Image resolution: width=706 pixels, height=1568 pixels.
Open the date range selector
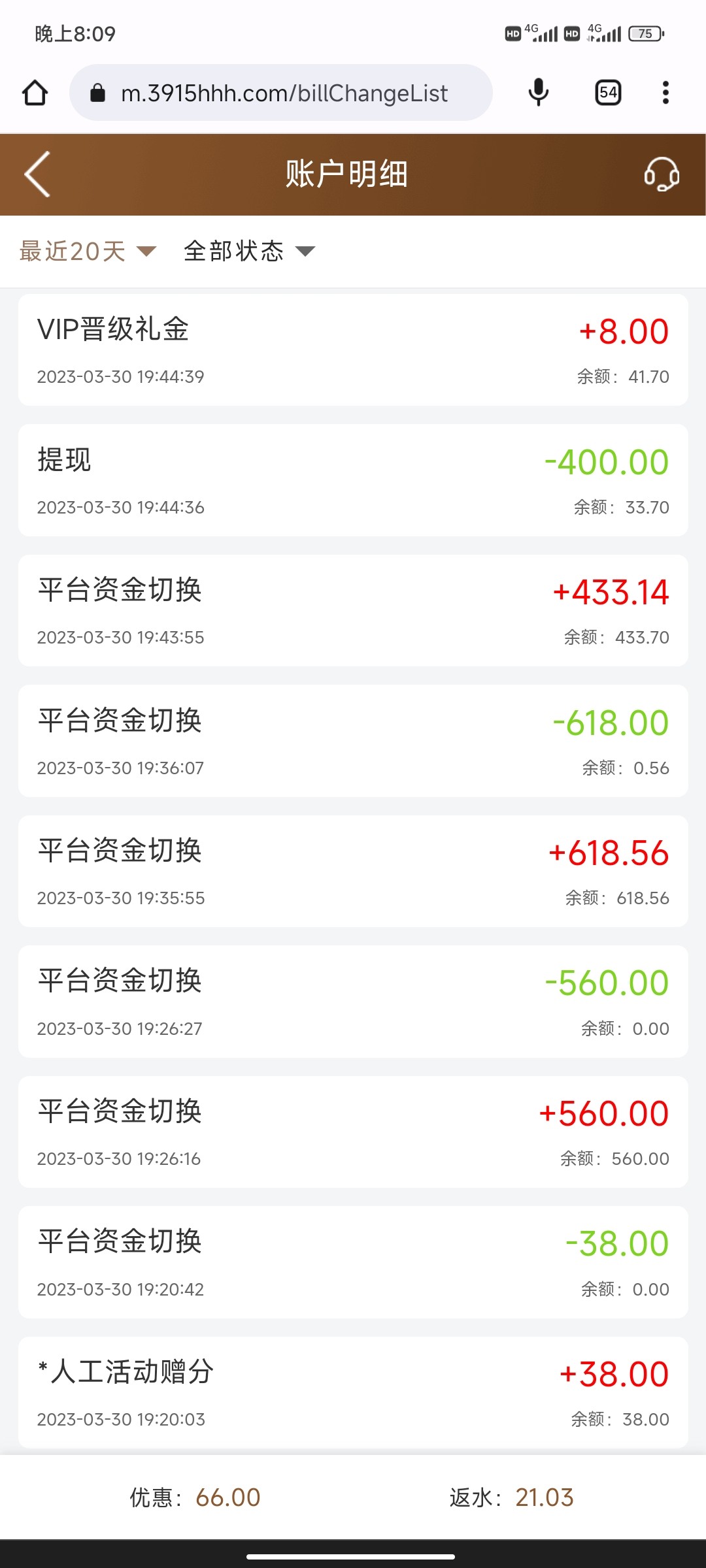pos(85,251)
